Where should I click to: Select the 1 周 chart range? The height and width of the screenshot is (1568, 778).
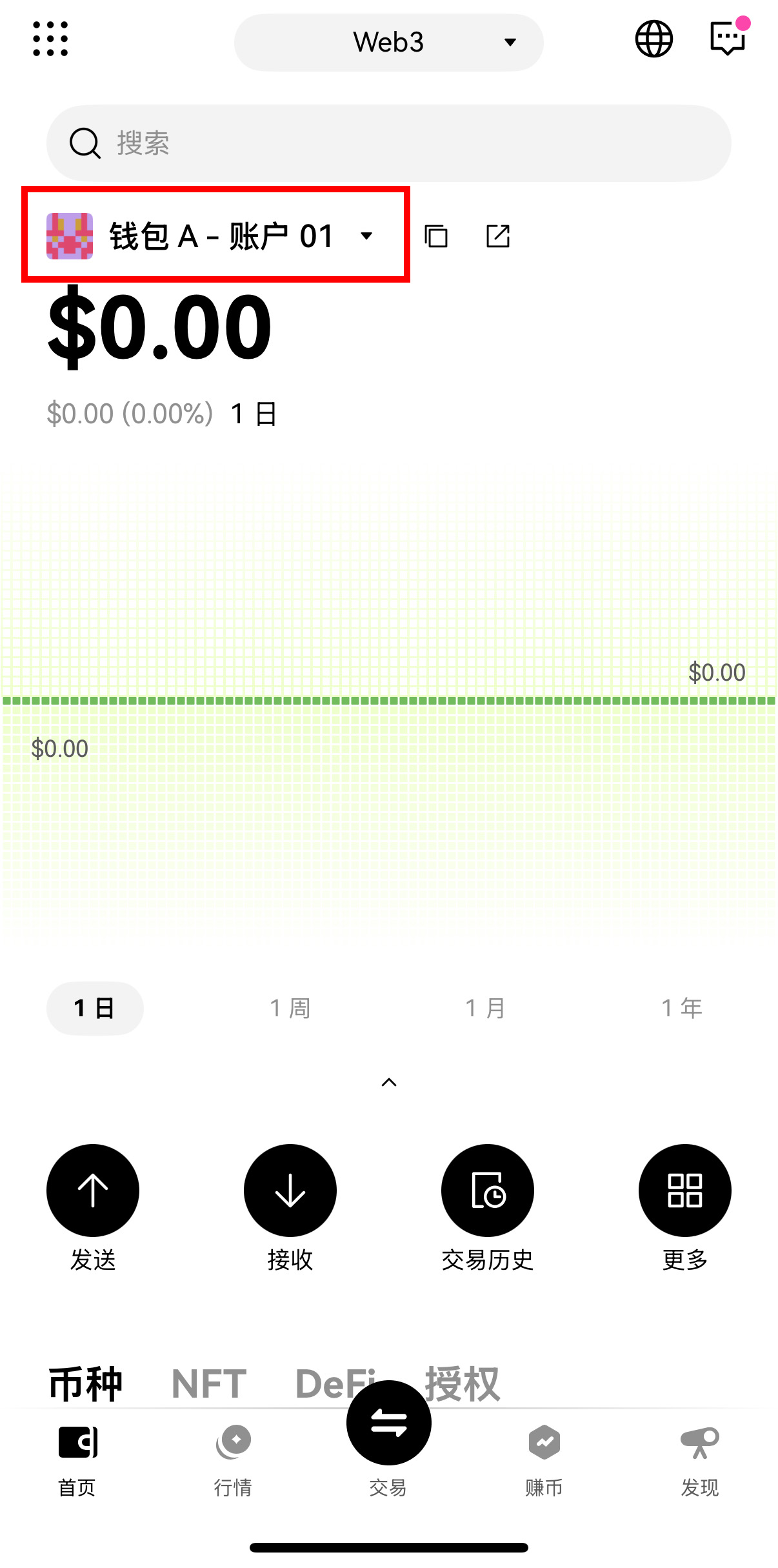(x=290, y=1008)
